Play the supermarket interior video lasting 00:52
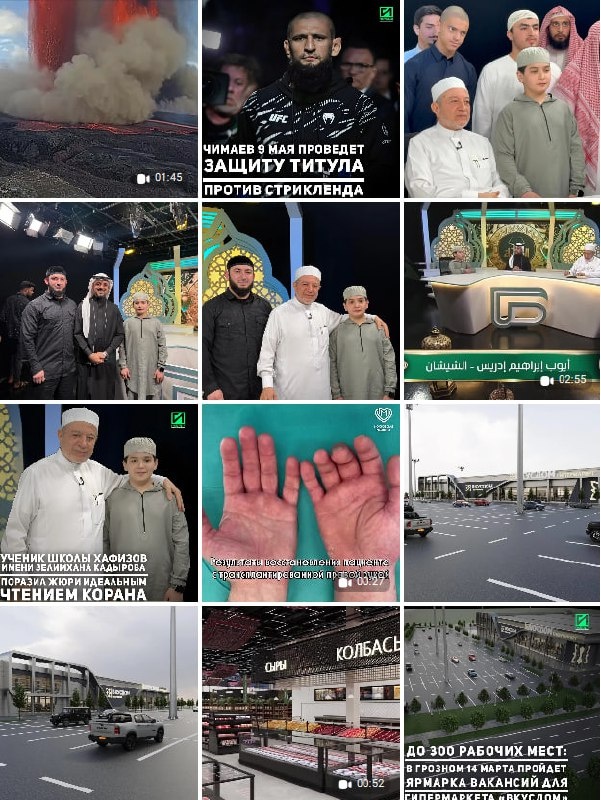 (x=300, y=703)
